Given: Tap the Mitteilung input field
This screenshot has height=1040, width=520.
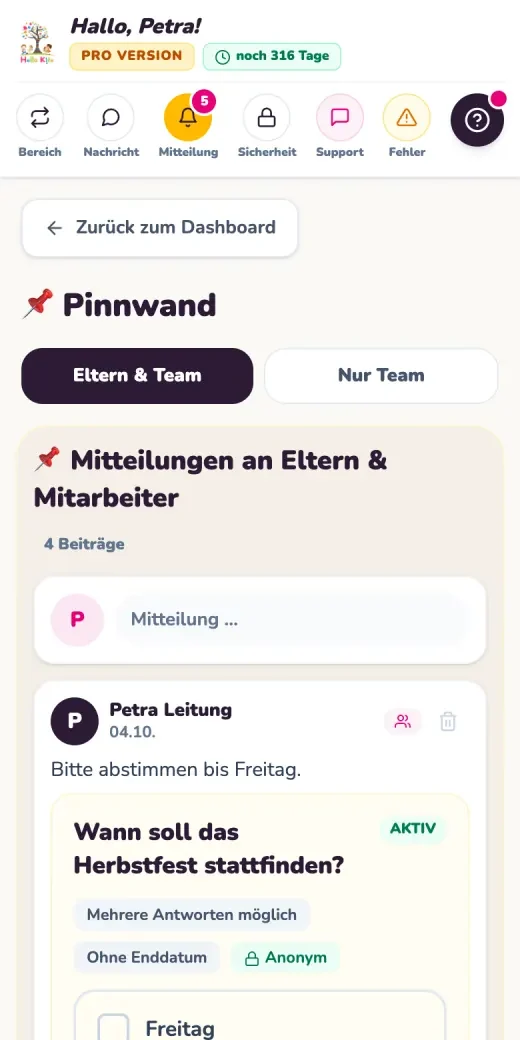Looking at the screenshot, I should [x=292, y=619].
